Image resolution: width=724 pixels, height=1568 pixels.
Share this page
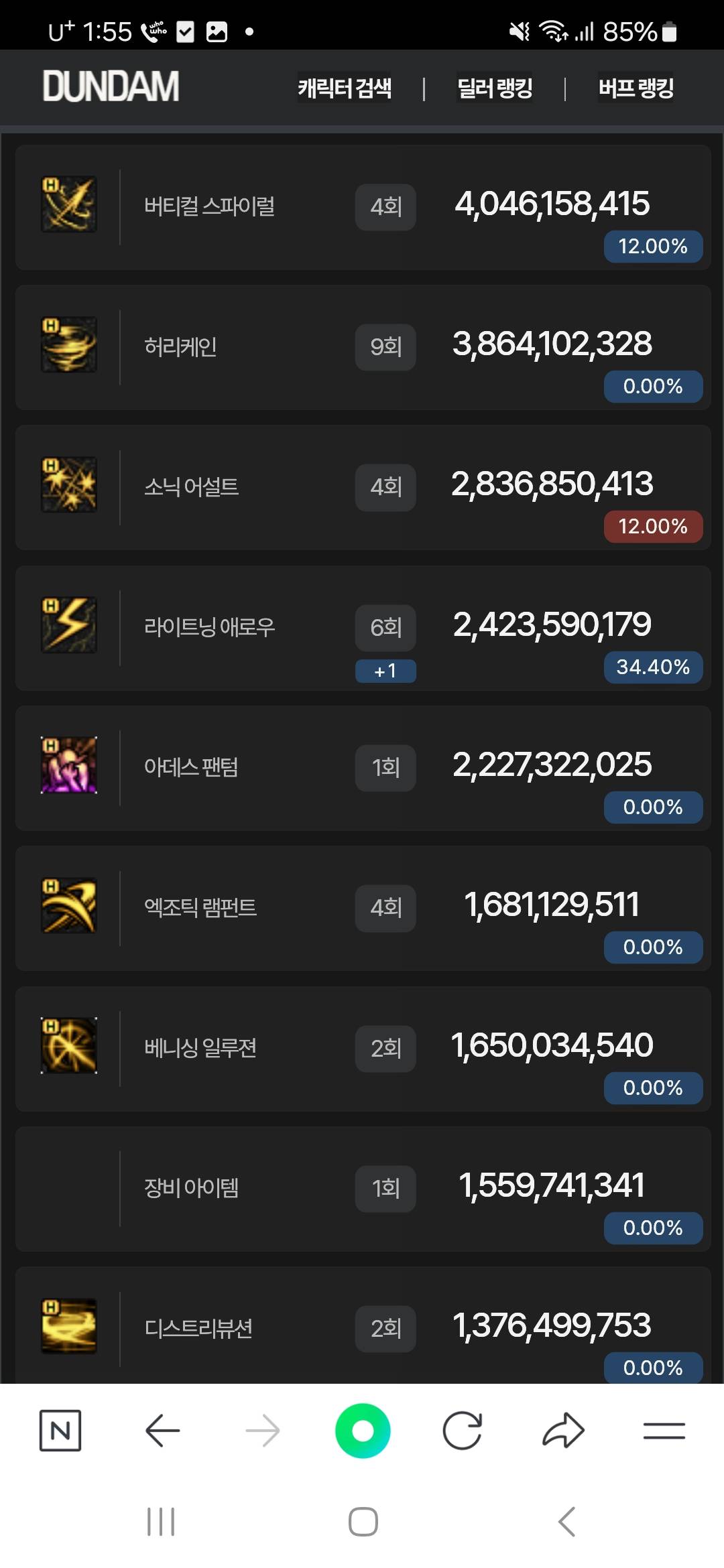563,1431
